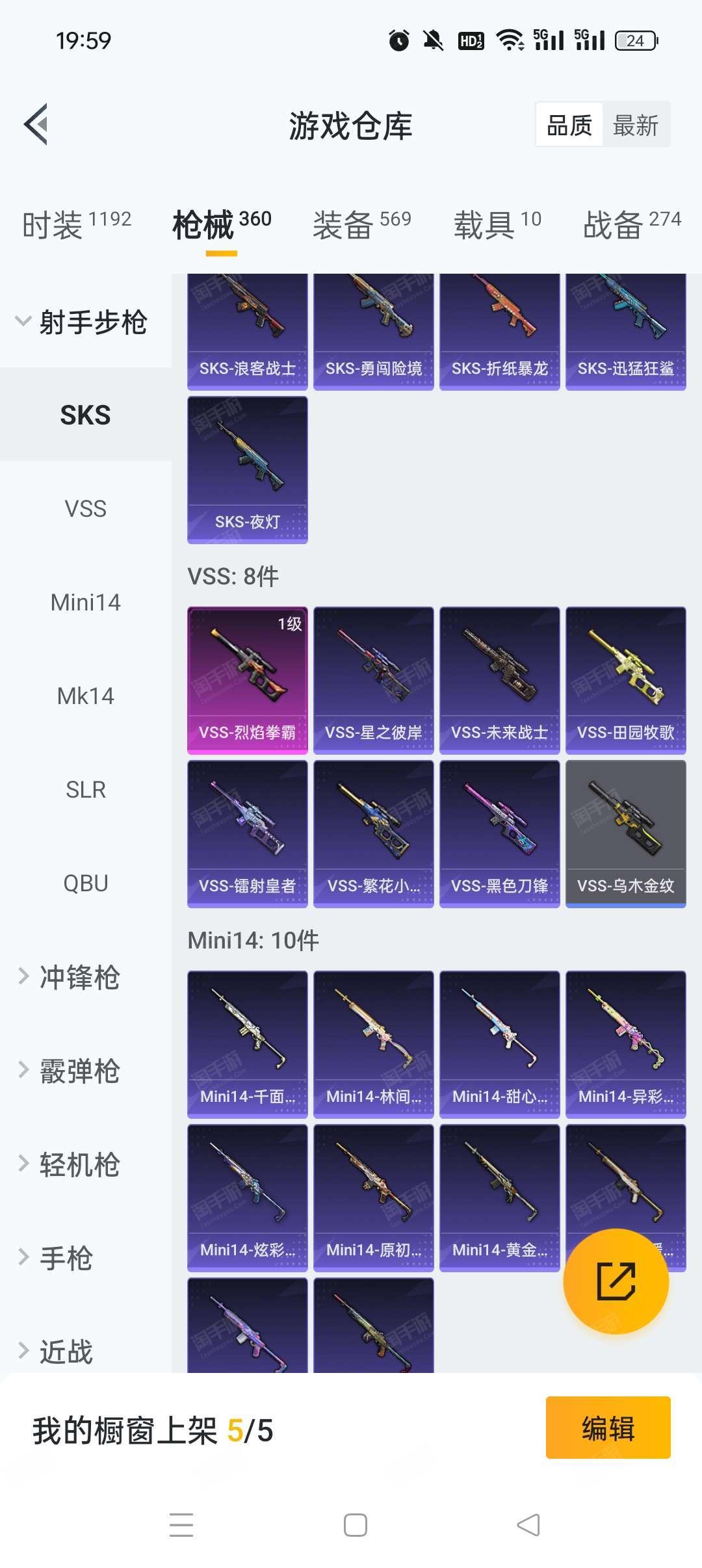Open the 战备 tab

click(632, 224)
